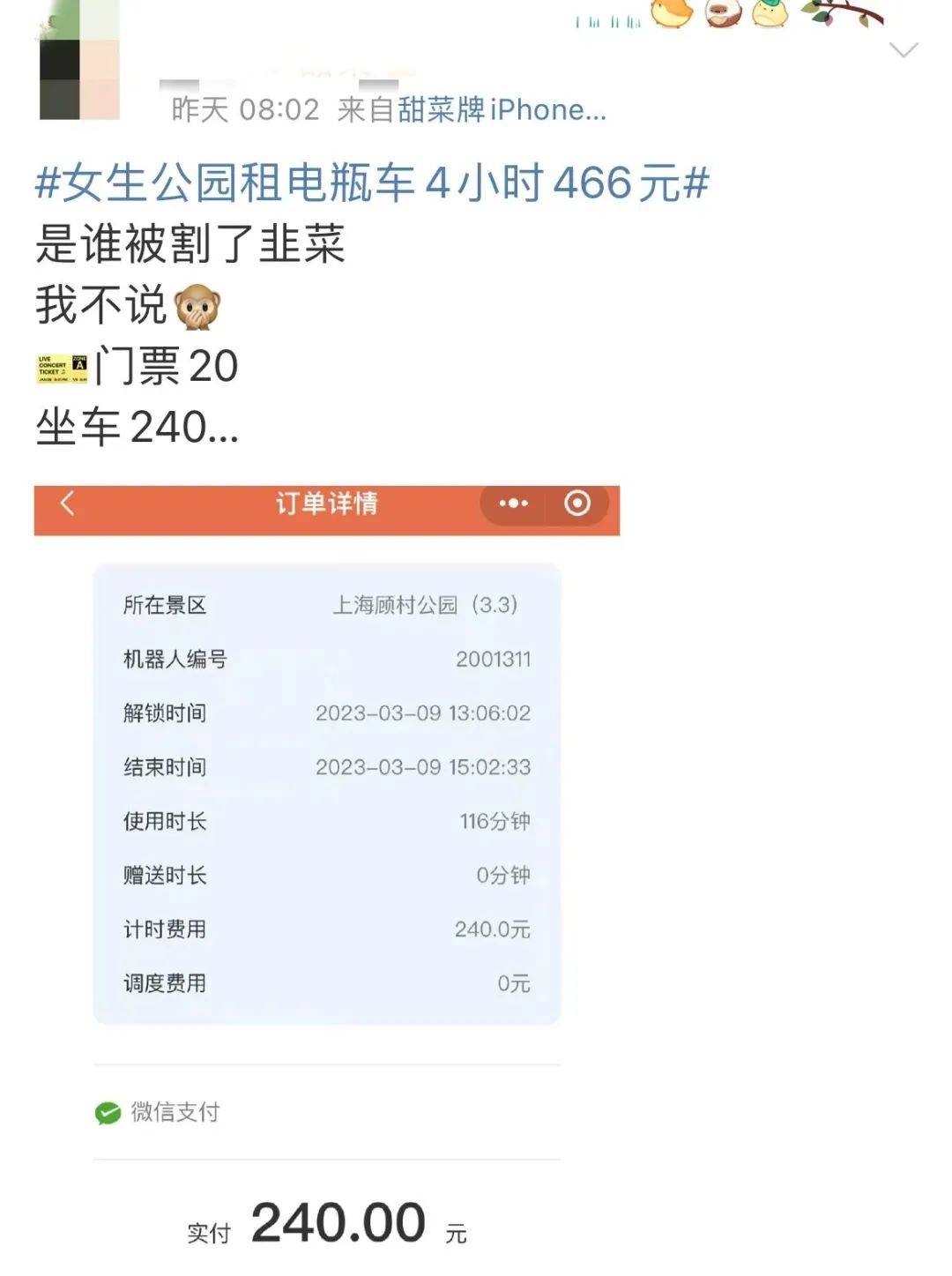Expand the post options chevron
Image resolution: width=952 pixels, height=1276 pixels.
[904, 49]
